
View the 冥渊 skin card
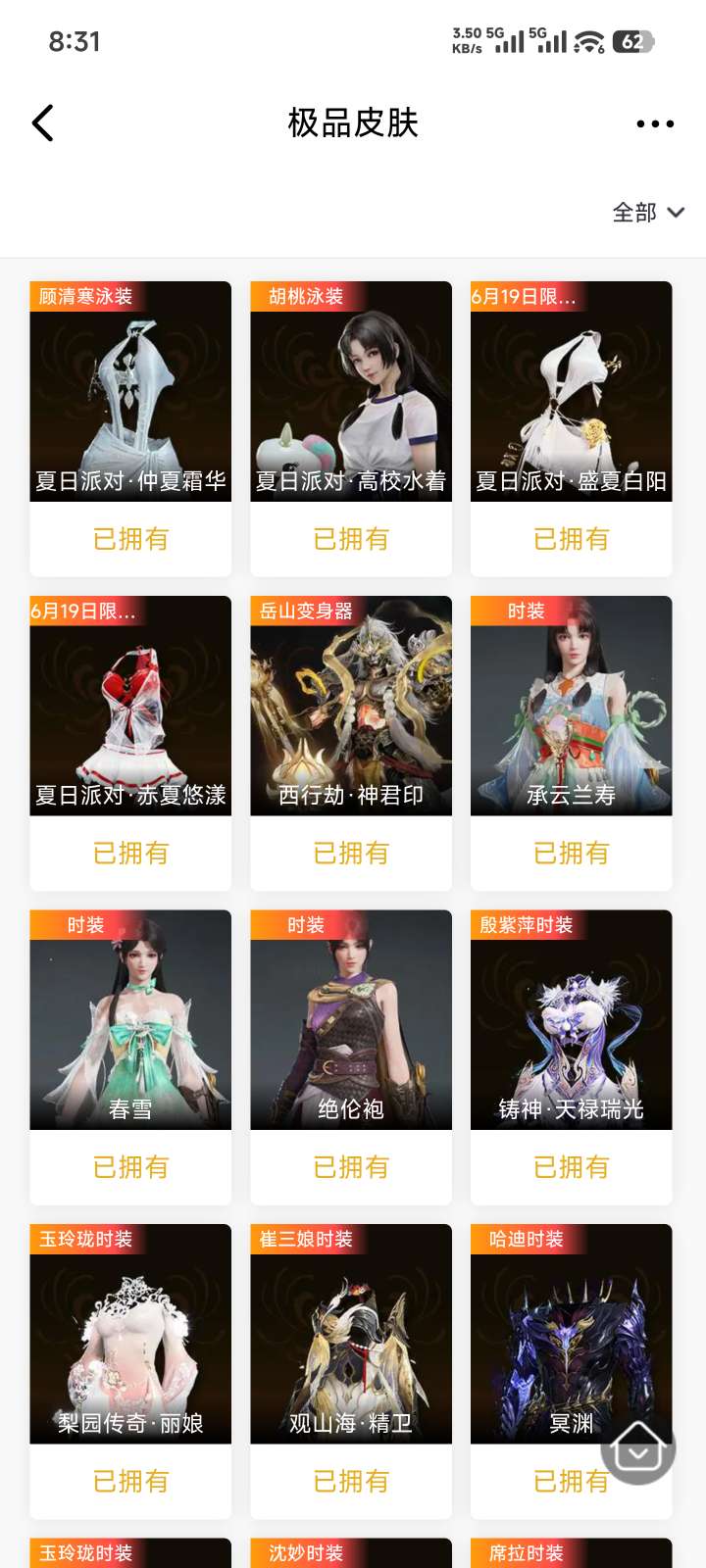click(572, 1371)
